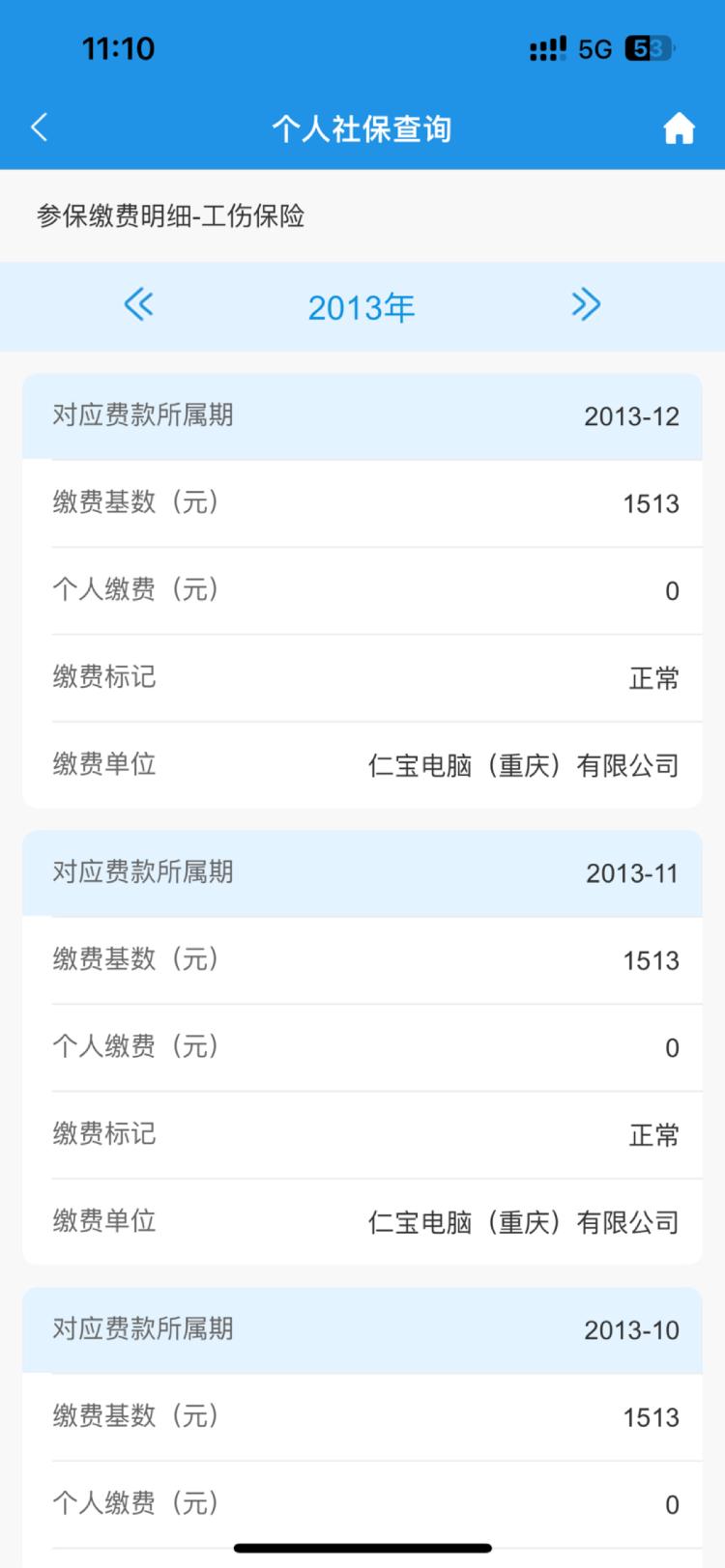Switch to the previous year
The width and height of the screenshot is (725, 1568).
(x=139, y=305)
